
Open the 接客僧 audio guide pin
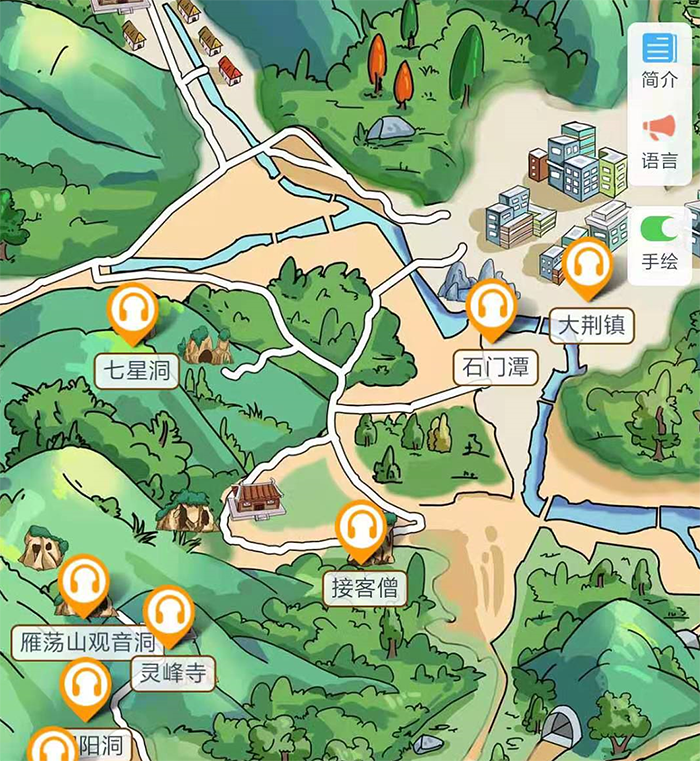point(360,529)
